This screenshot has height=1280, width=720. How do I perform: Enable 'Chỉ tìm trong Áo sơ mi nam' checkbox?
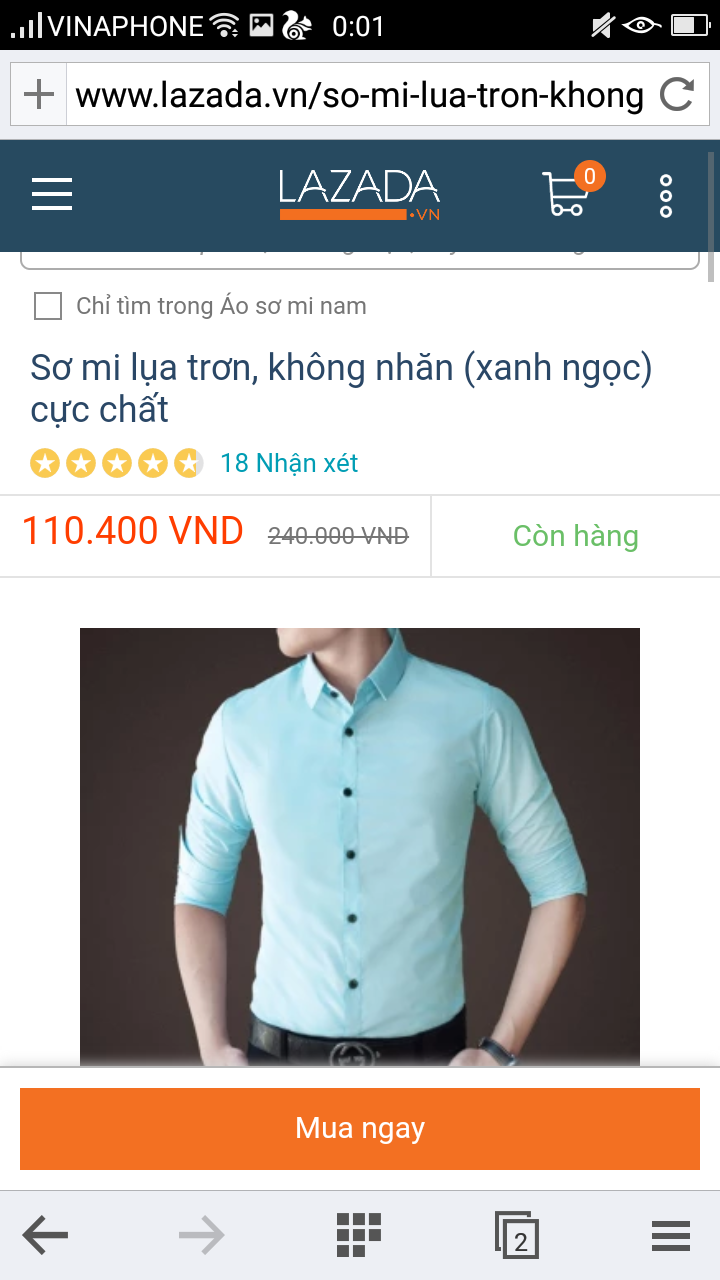coord(47,306)
